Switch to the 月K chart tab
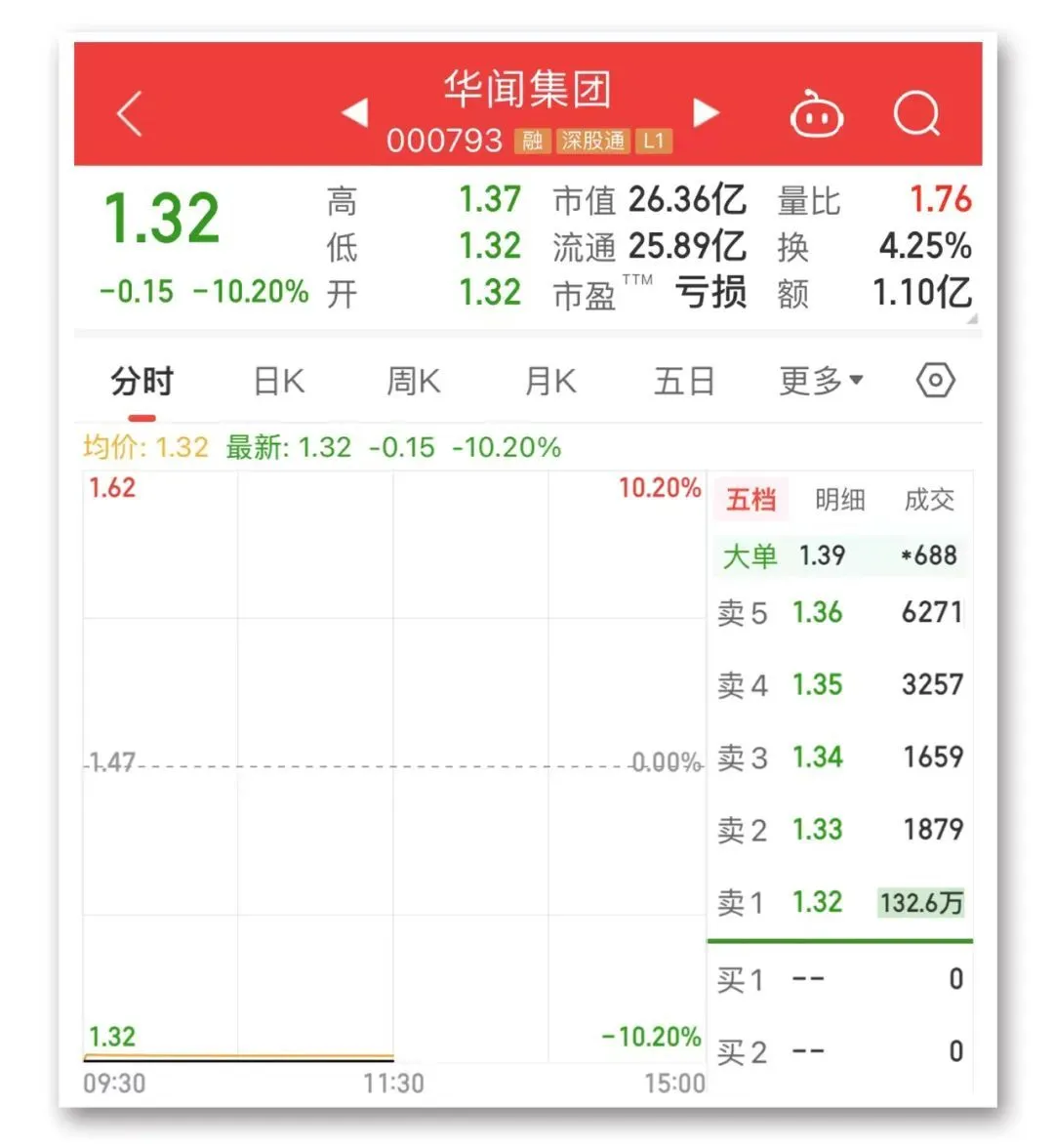The image size is (1054, 1148). (550, 381)
